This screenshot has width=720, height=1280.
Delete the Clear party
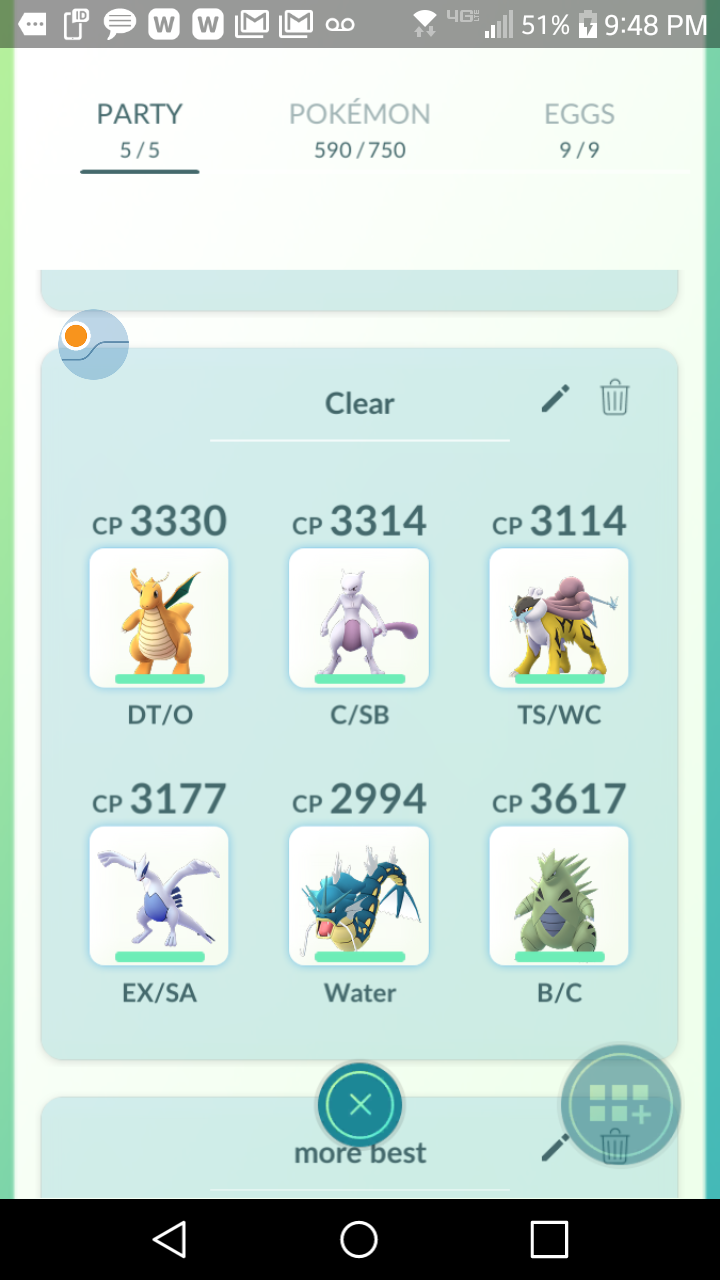tap(614, 398)
